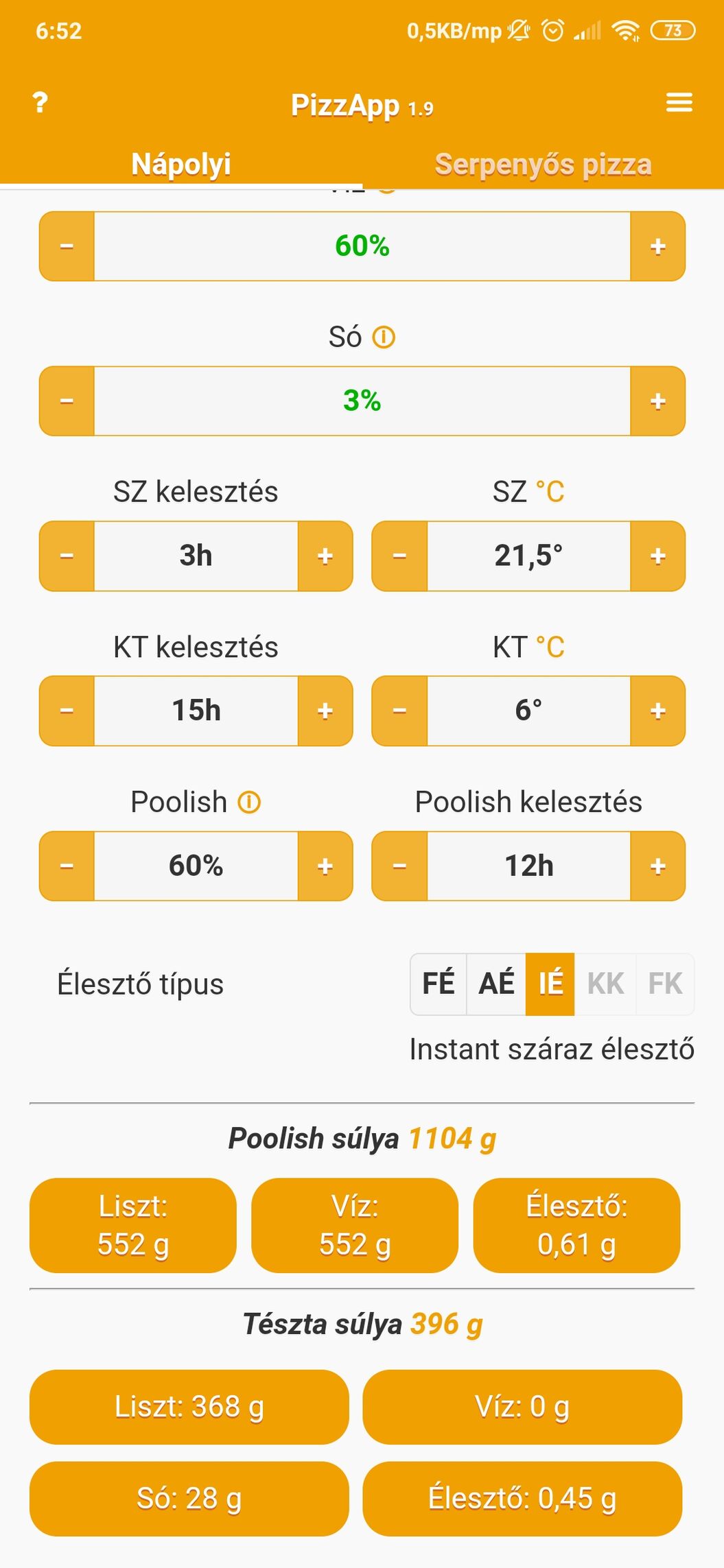The height and width of the screenshot is (1568, 724).
Task: Decrease the Só percentage
Action: point(67,401)
